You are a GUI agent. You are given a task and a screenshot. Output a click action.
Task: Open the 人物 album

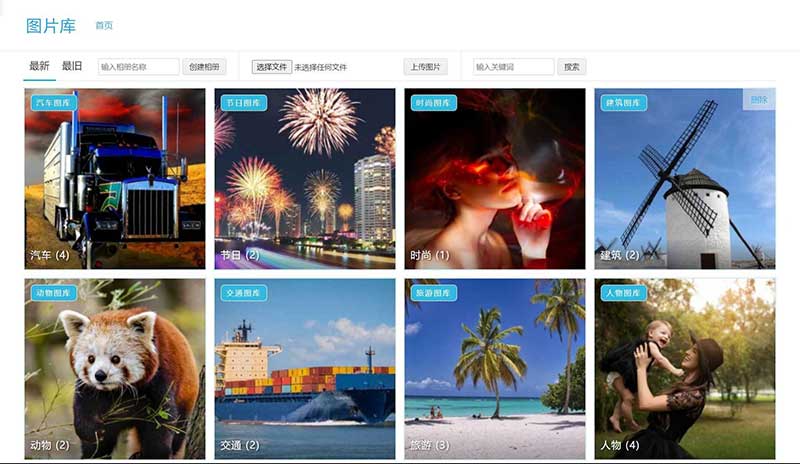(x=685, y=370)
